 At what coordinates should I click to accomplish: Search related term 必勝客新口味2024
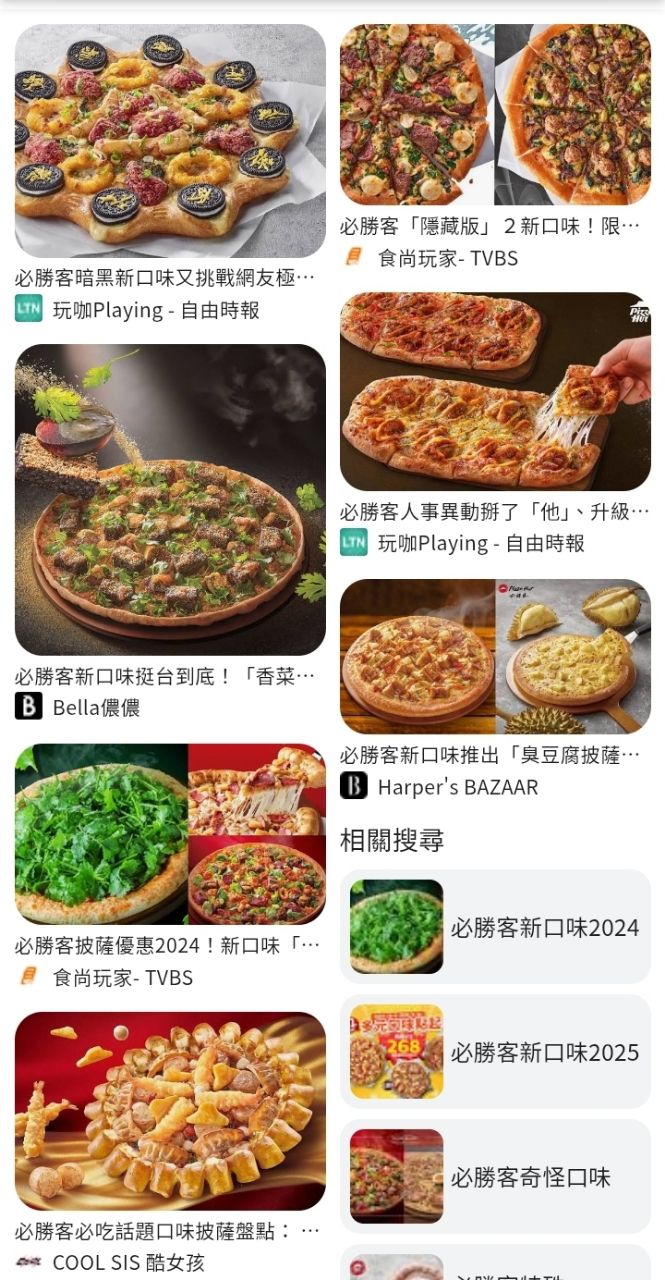click(495, 927)
